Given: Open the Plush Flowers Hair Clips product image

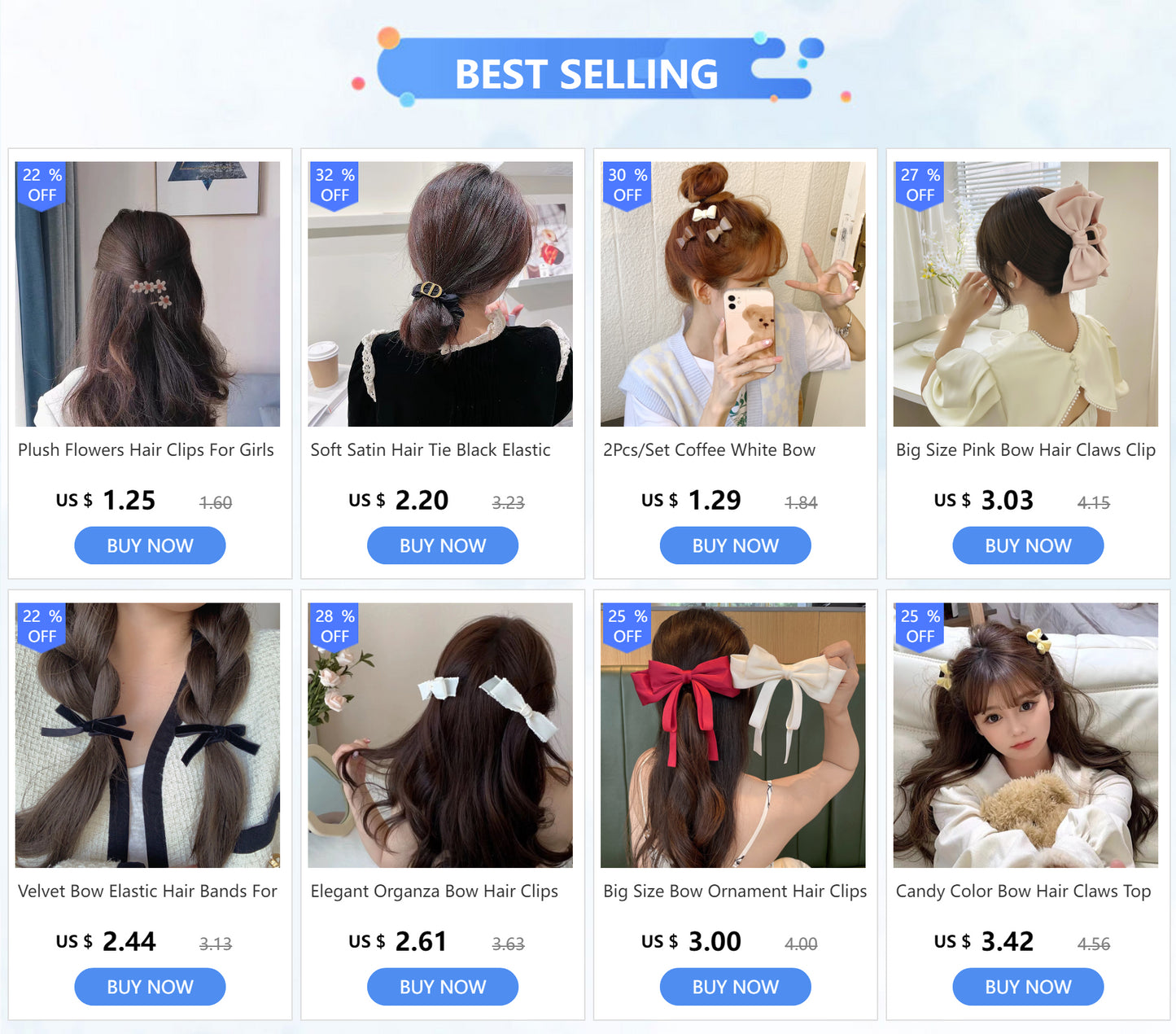Looking at the screenshot, I should pyautogui.click(x=147, y=294).
